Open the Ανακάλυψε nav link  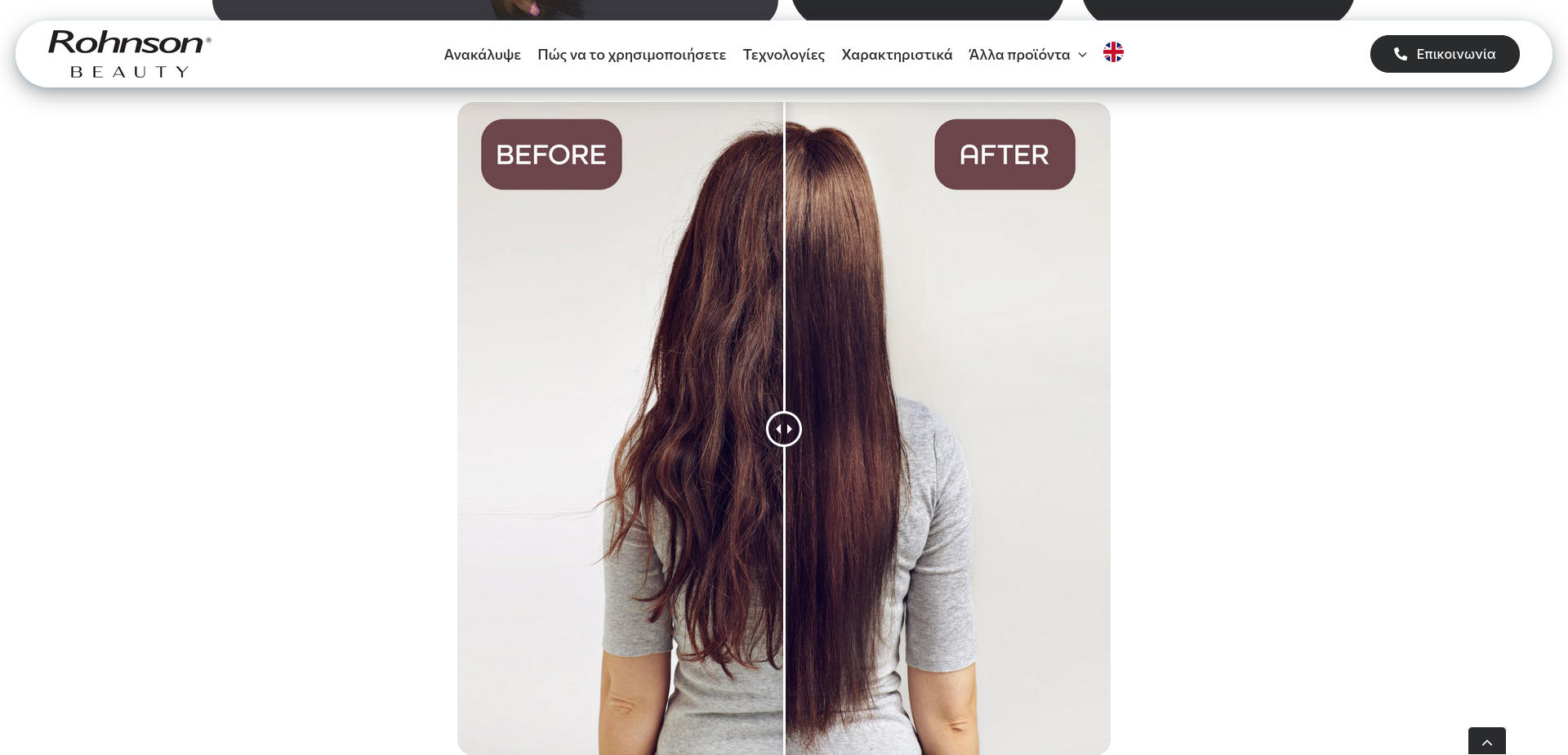[482, 55]
